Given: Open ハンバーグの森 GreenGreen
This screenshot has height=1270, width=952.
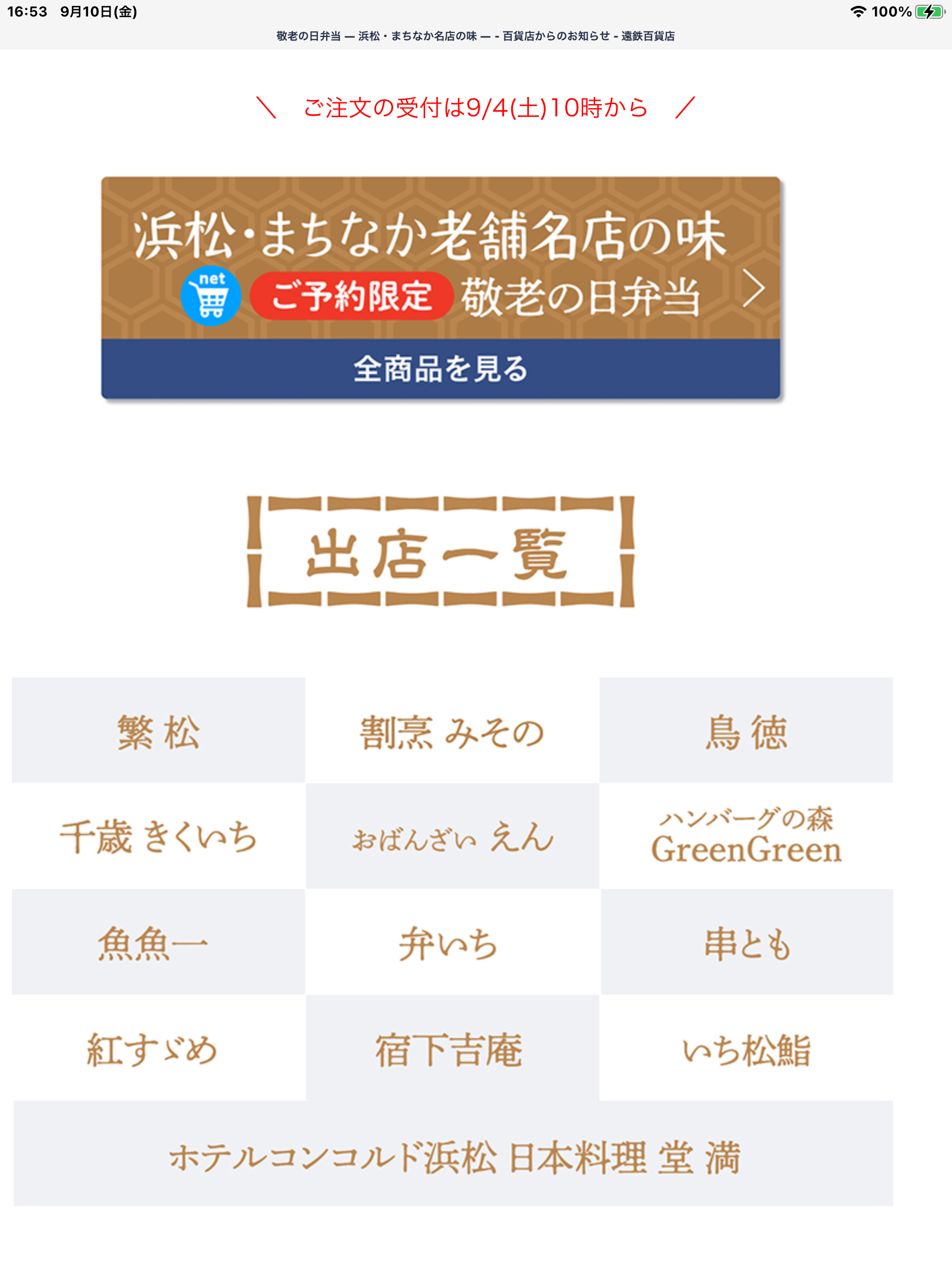Looking at the screenshot, I should pos(746,837).
